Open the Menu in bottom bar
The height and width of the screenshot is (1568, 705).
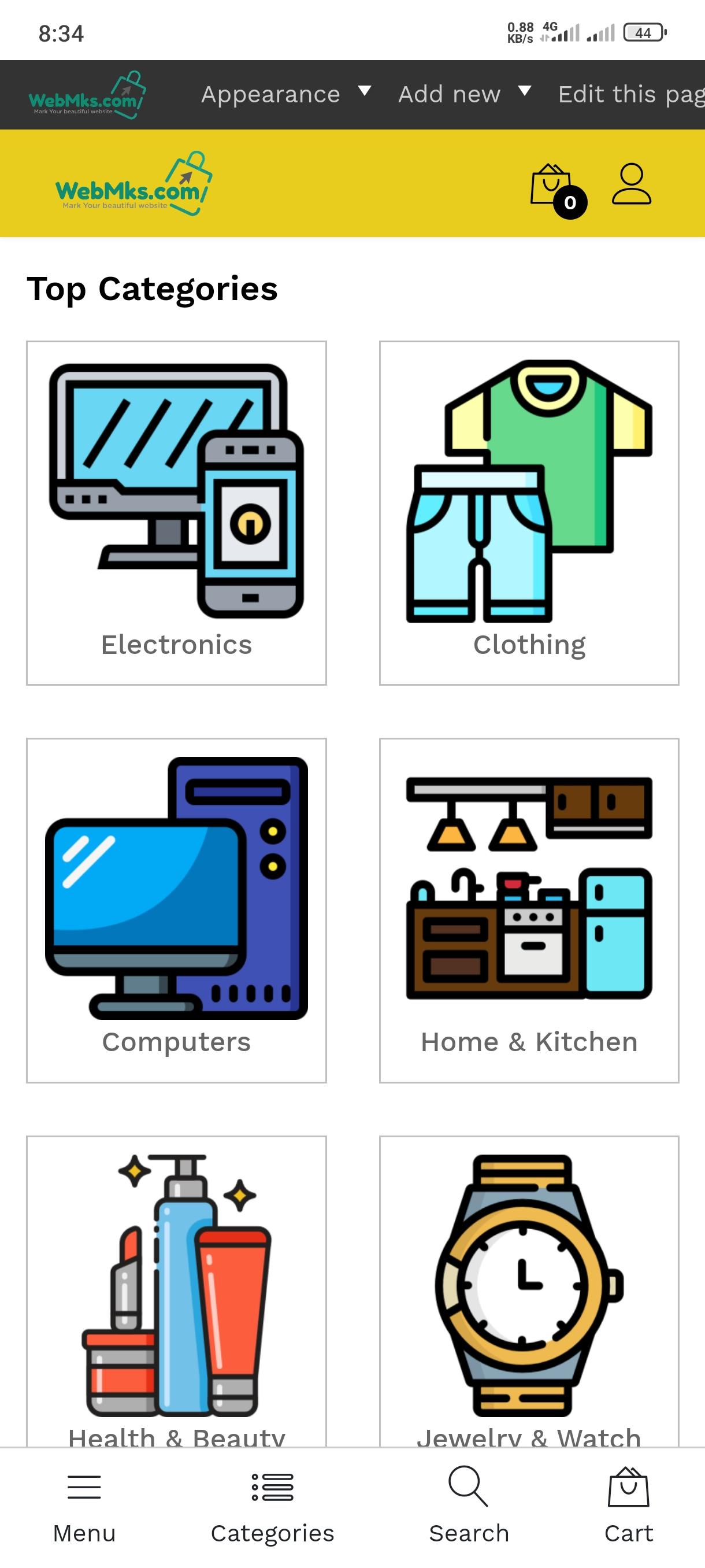pyautogui.click(x=84, y=1507)
